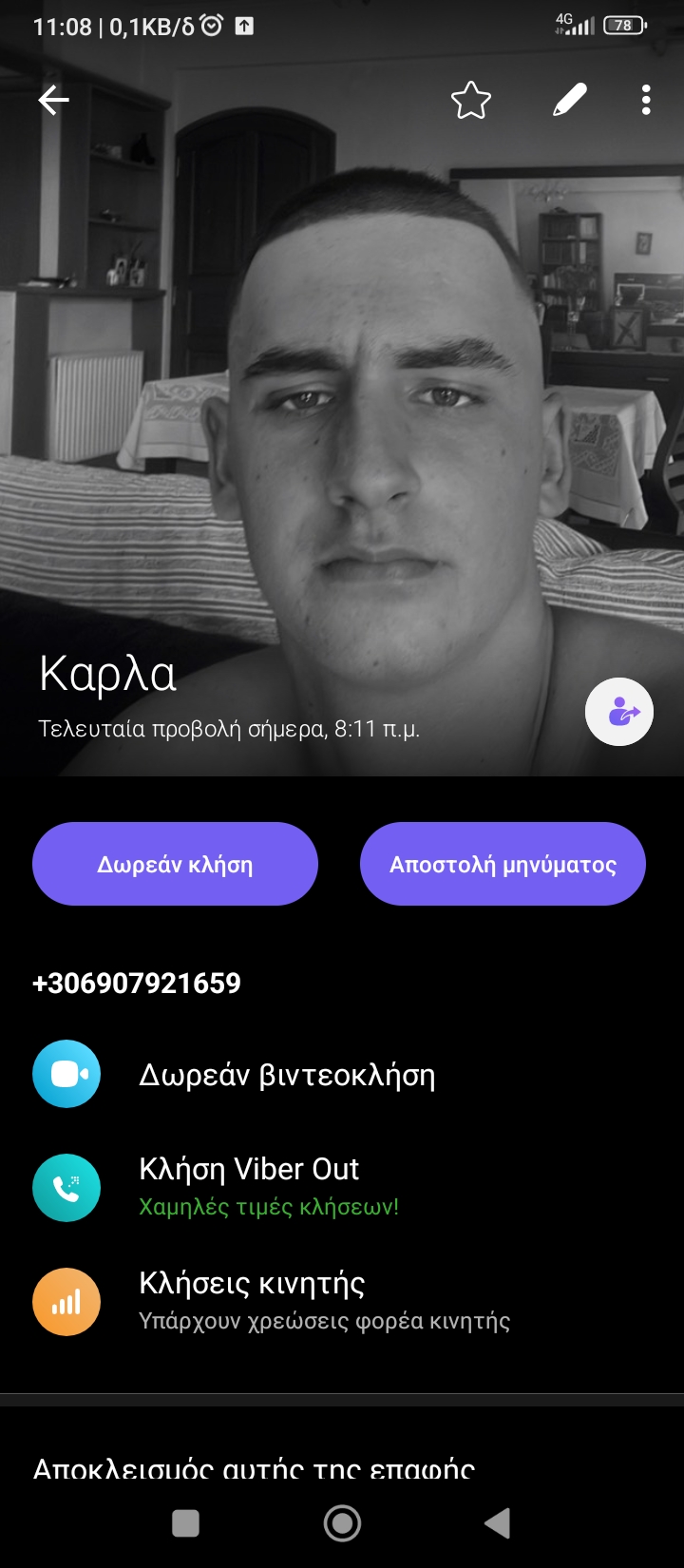Open recent apps with the square button

tap(185, 1523)
